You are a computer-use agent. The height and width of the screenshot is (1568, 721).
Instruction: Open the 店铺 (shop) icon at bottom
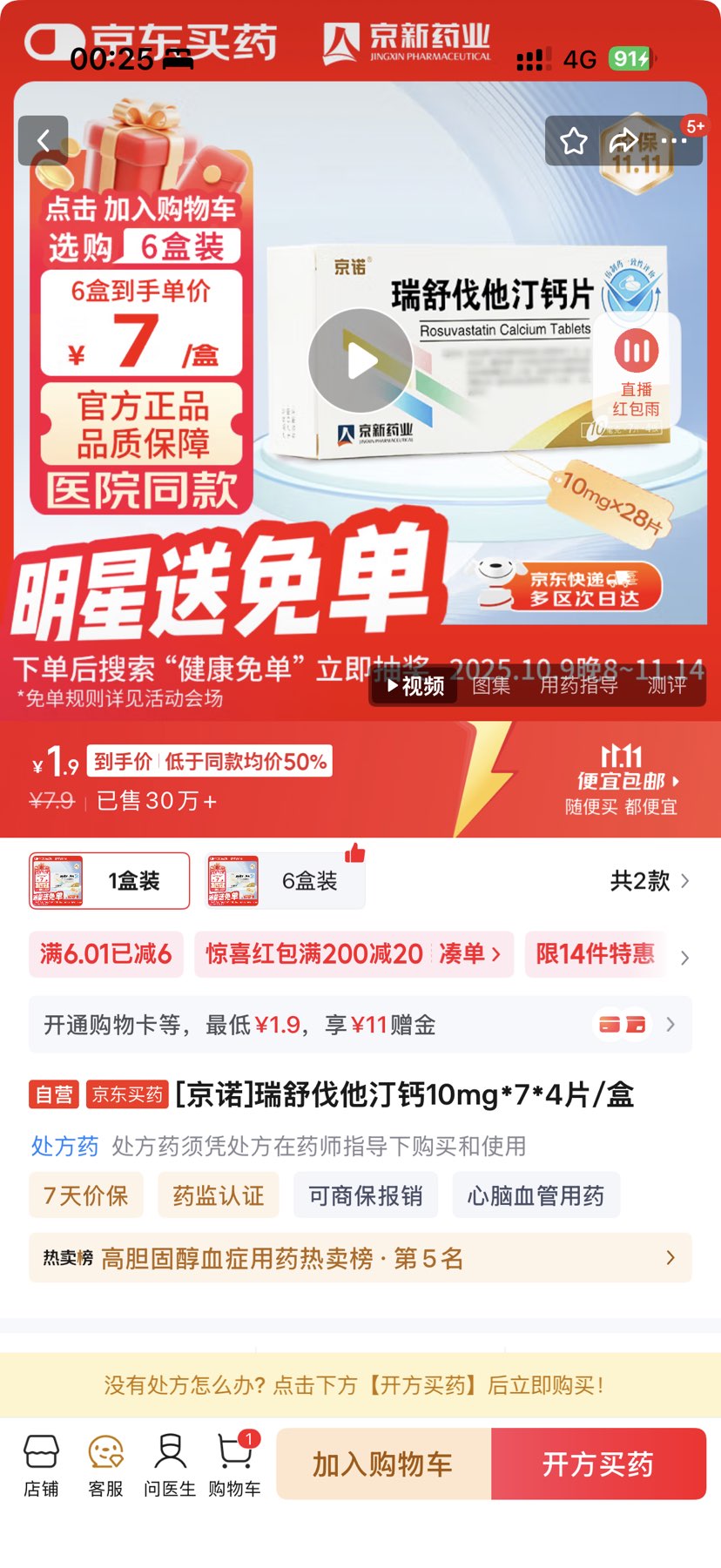coord(40,1464)
